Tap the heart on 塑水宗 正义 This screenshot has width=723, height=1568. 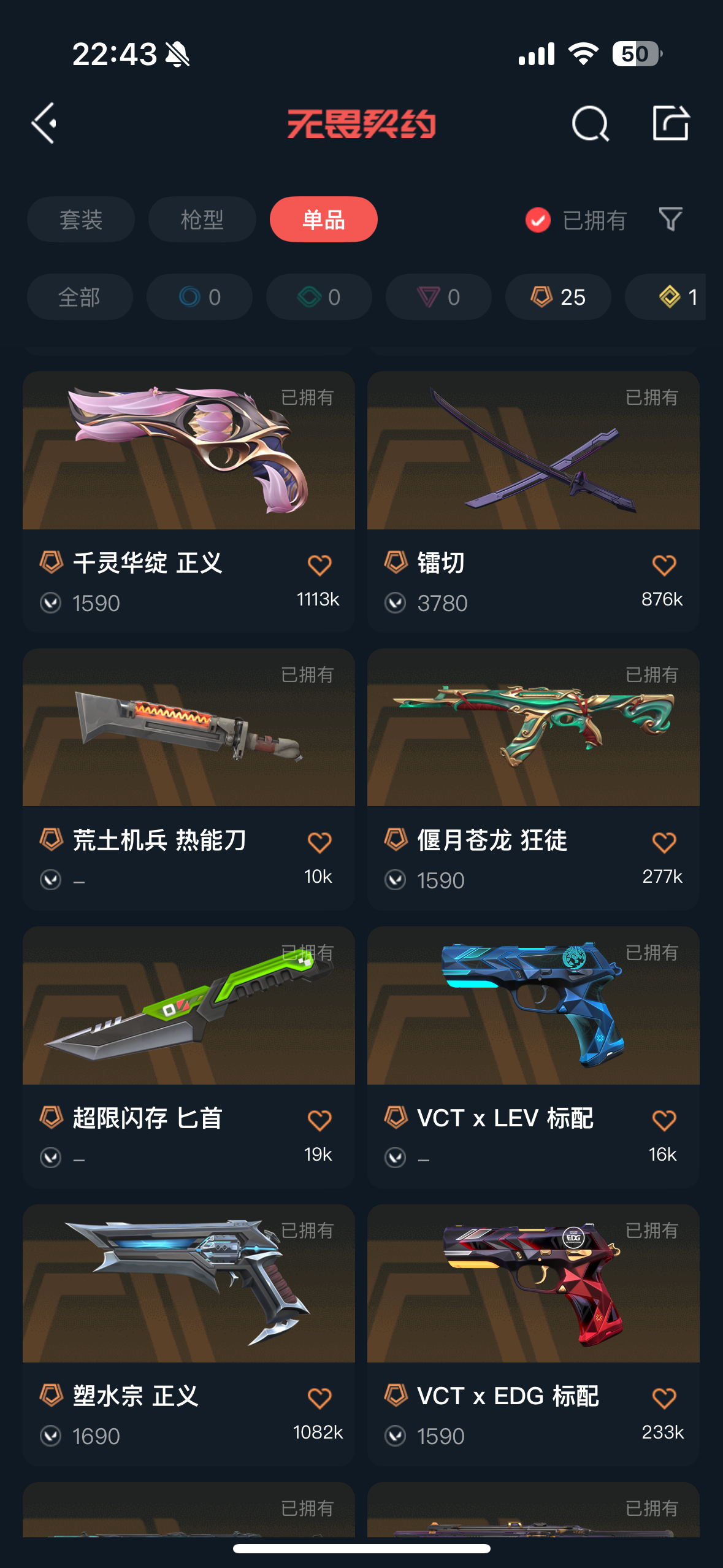point(319,1398)
